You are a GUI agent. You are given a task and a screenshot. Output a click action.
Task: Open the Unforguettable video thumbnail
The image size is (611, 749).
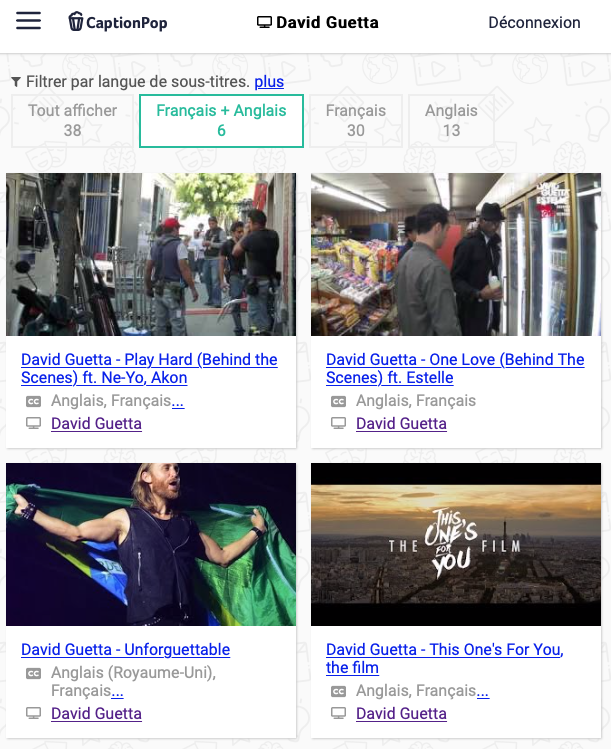151,544
